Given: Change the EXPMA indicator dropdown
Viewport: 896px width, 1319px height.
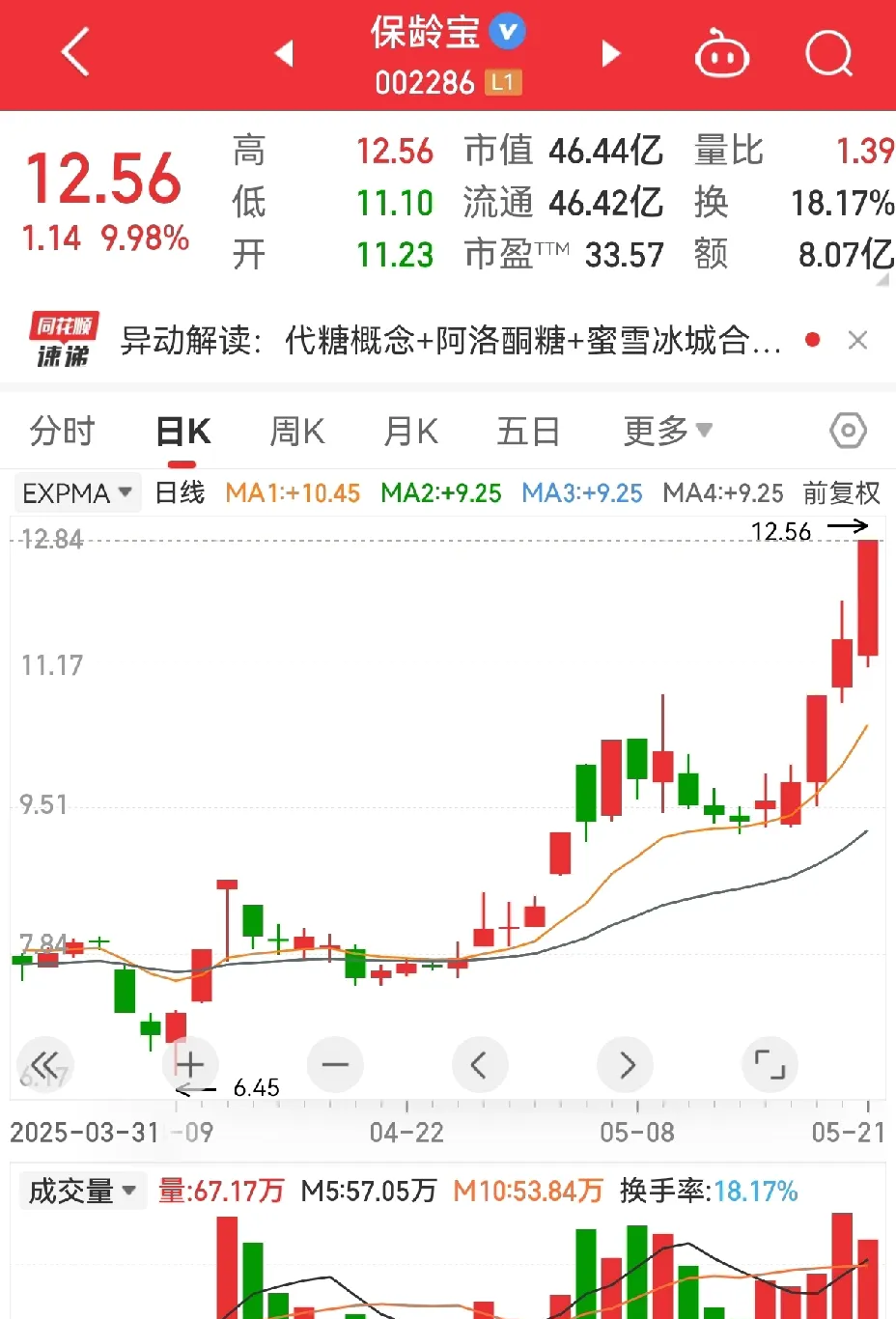Looking at the screenshot, I should (x=77, y=493).
